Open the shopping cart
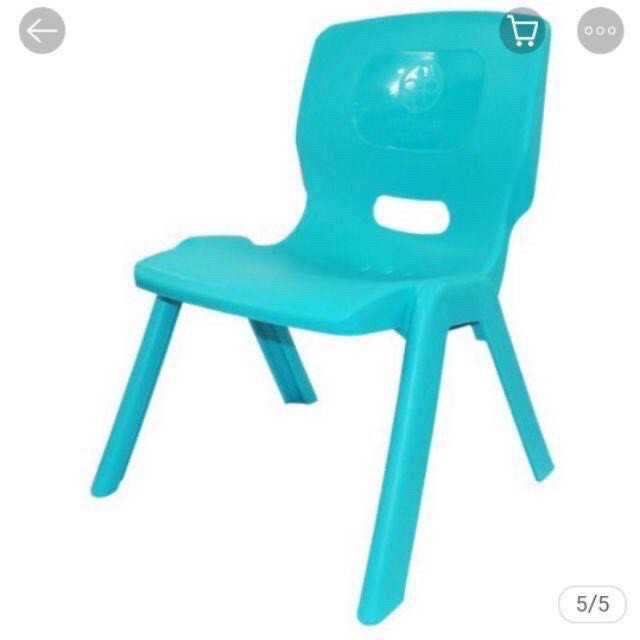This screenshot has width=640, height=640. click(x=523, y=31)
